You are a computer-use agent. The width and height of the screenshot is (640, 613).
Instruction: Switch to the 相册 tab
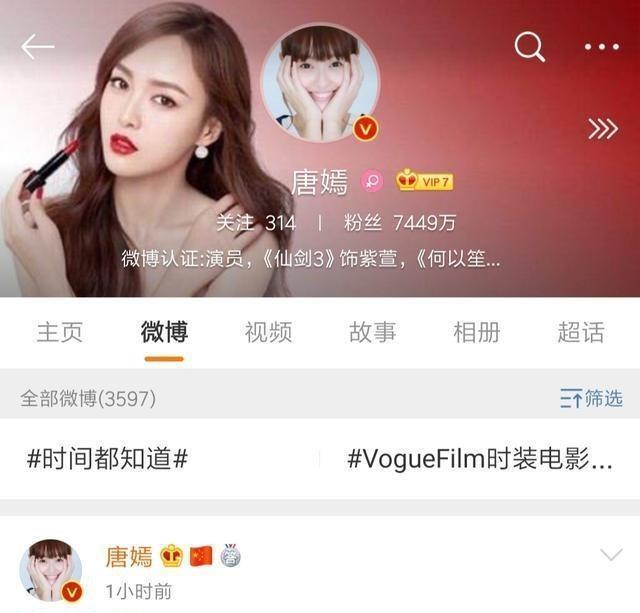point(476,332)
